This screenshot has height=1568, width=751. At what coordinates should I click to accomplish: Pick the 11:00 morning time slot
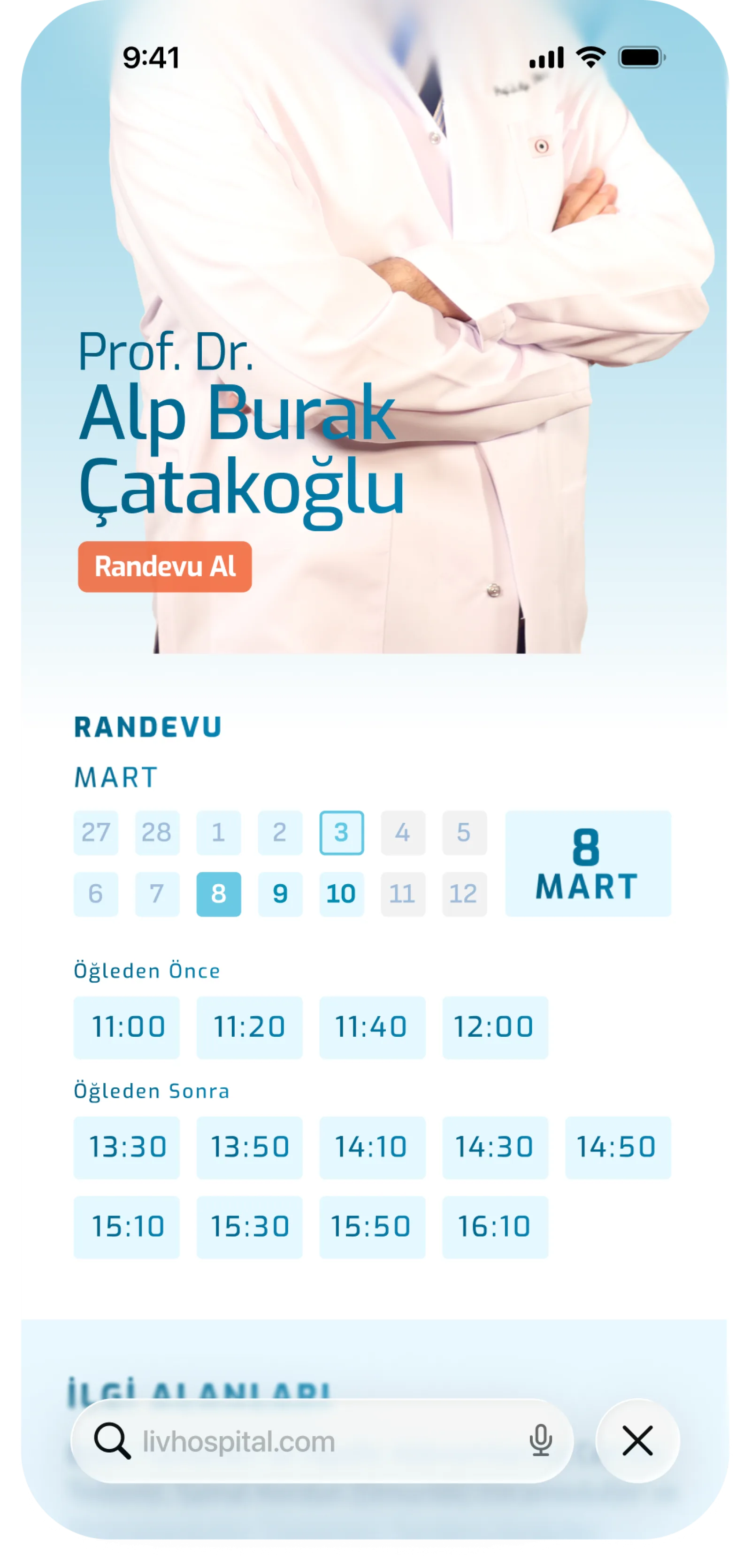(127, 1027)
